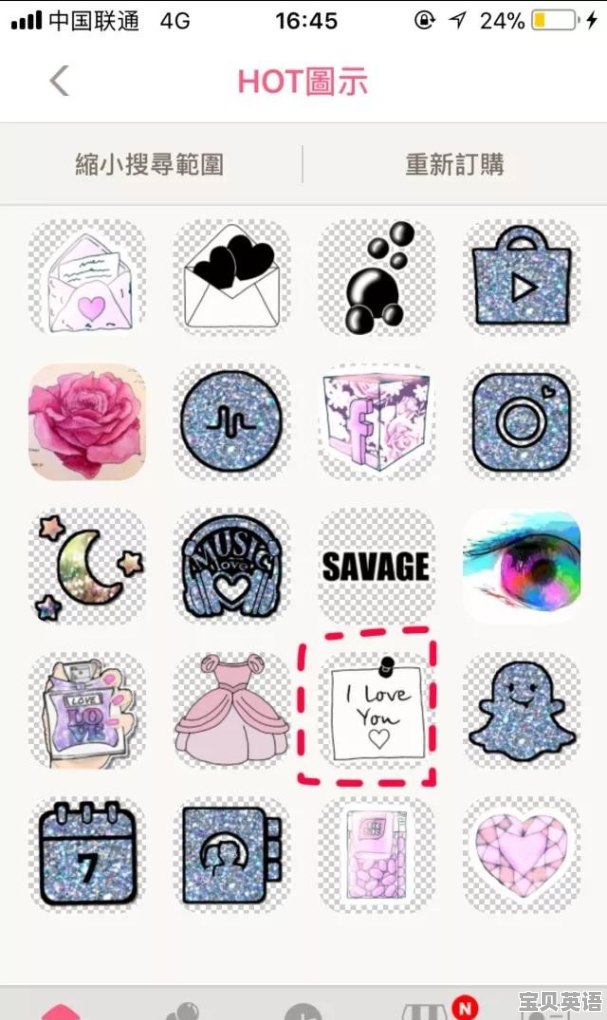
Task: Select the colorful eye icon
Action: coord(521,566)
